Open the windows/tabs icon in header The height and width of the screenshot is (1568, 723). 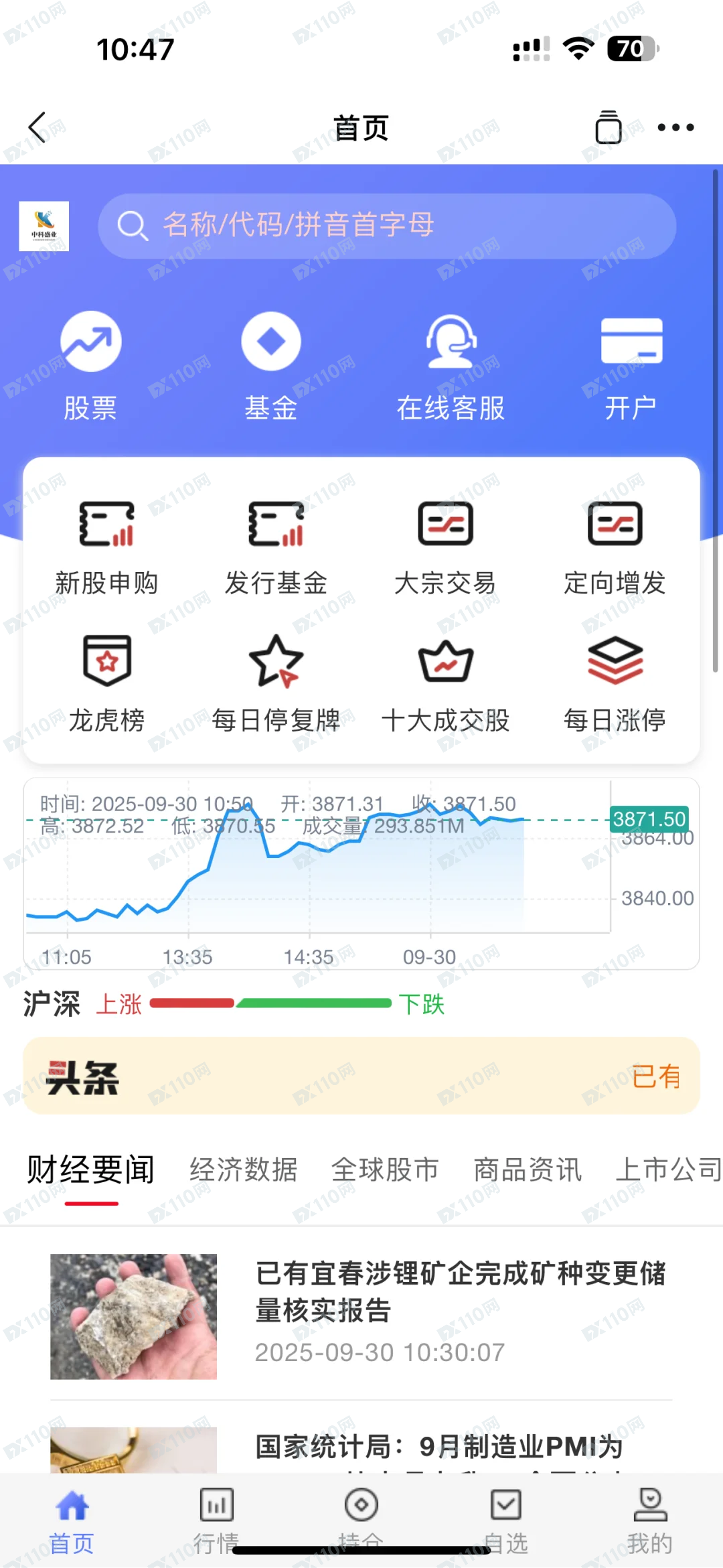[608, 127]
